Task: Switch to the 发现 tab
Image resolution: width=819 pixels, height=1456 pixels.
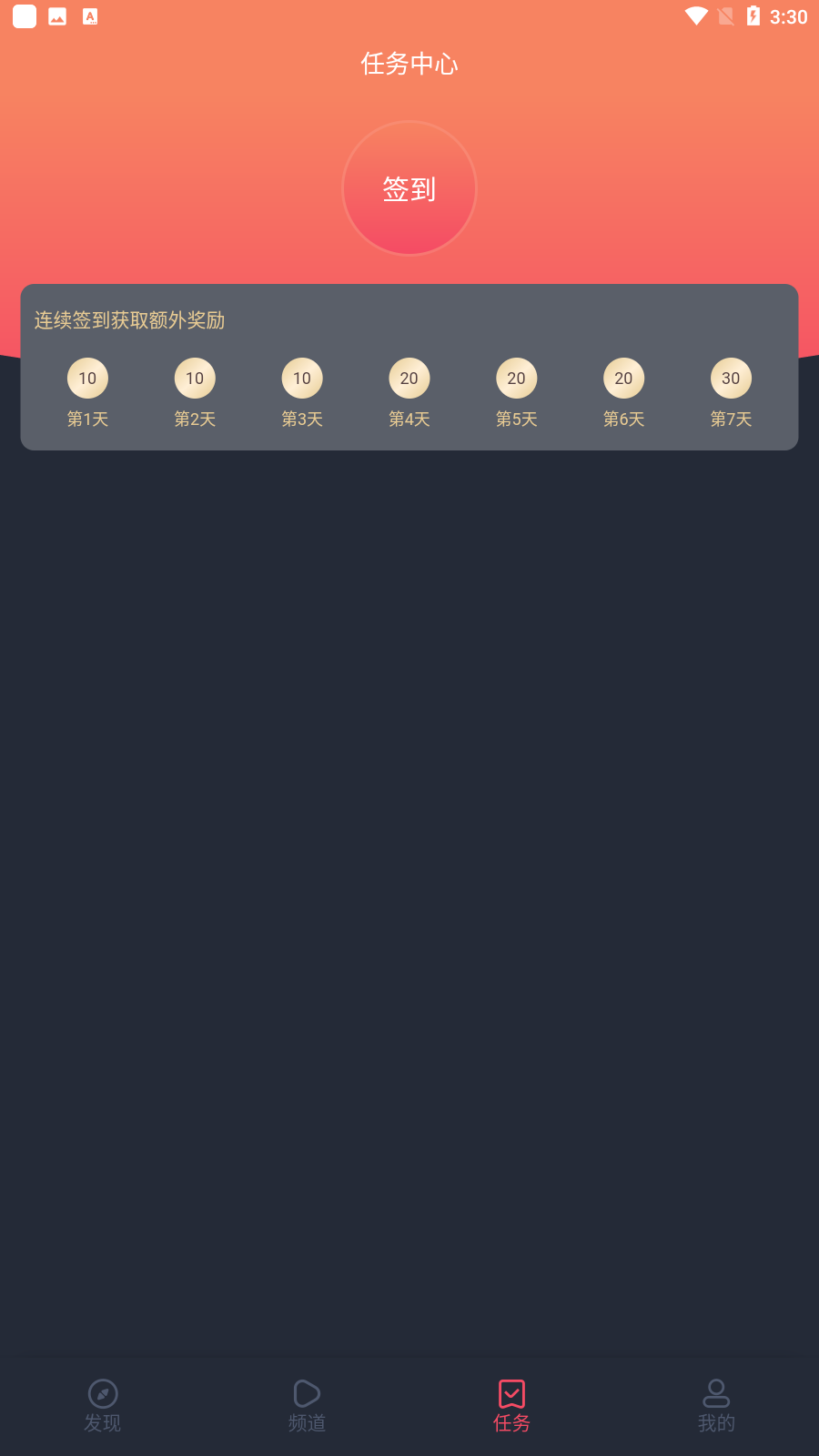Action: (x=103, y=1406)
